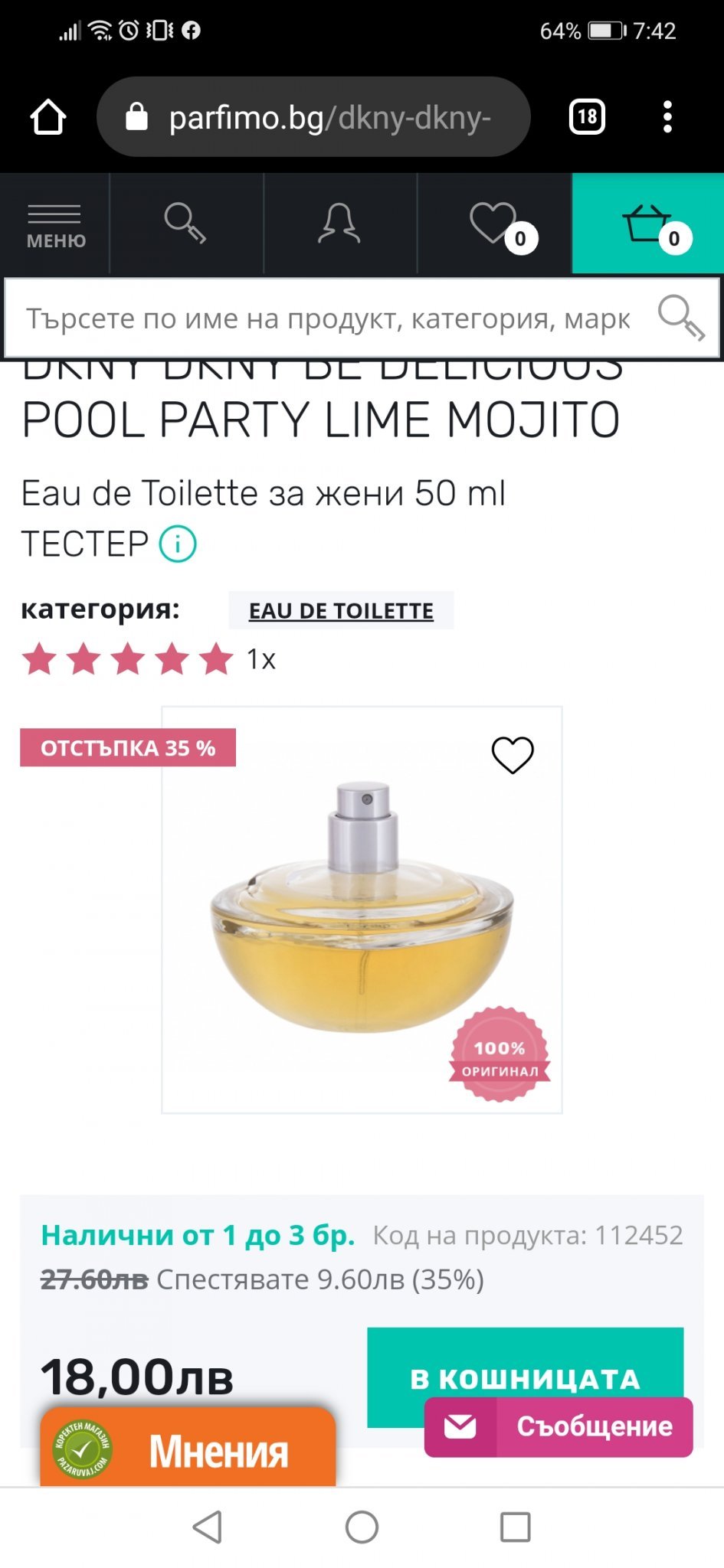Image resolution: width=724 pixels, height=1568 pixels.
Task: Add the perfume to favorites with the heart
Action: tap(512, 755)
